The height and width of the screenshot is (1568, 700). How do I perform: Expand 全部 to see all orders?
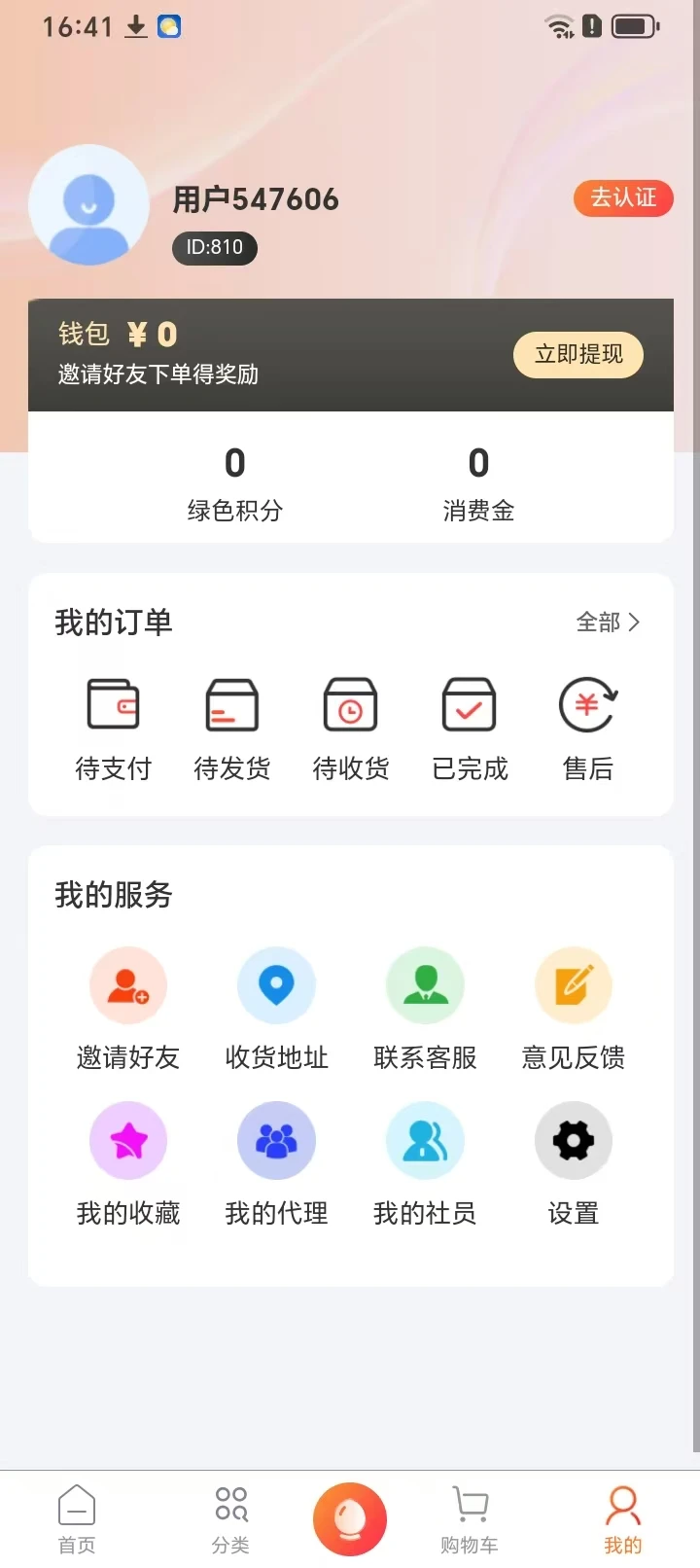pyautogui.click(x=609, y=622)
